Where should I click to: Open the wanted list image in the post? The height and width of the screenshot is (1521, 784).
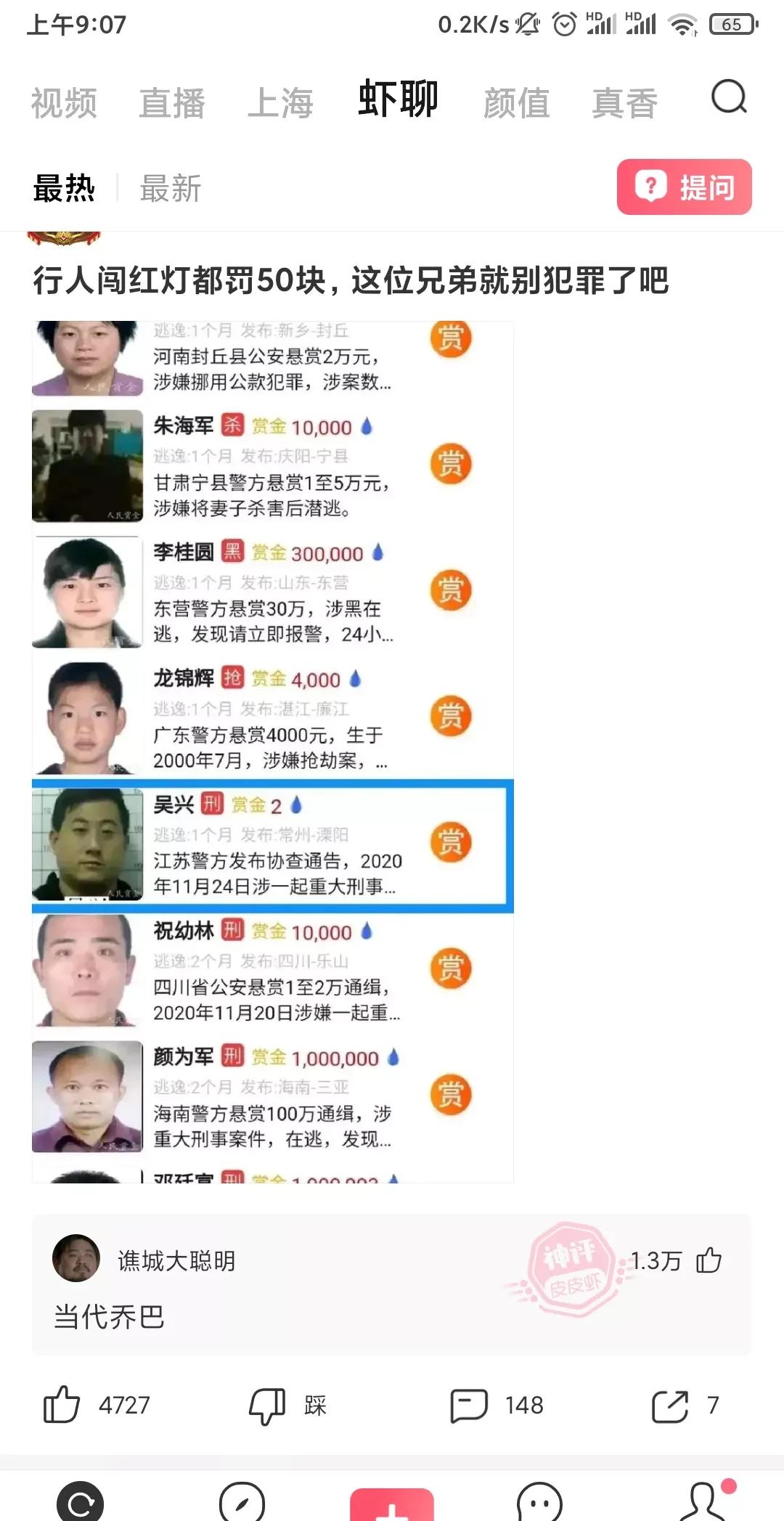coord(273,751)
